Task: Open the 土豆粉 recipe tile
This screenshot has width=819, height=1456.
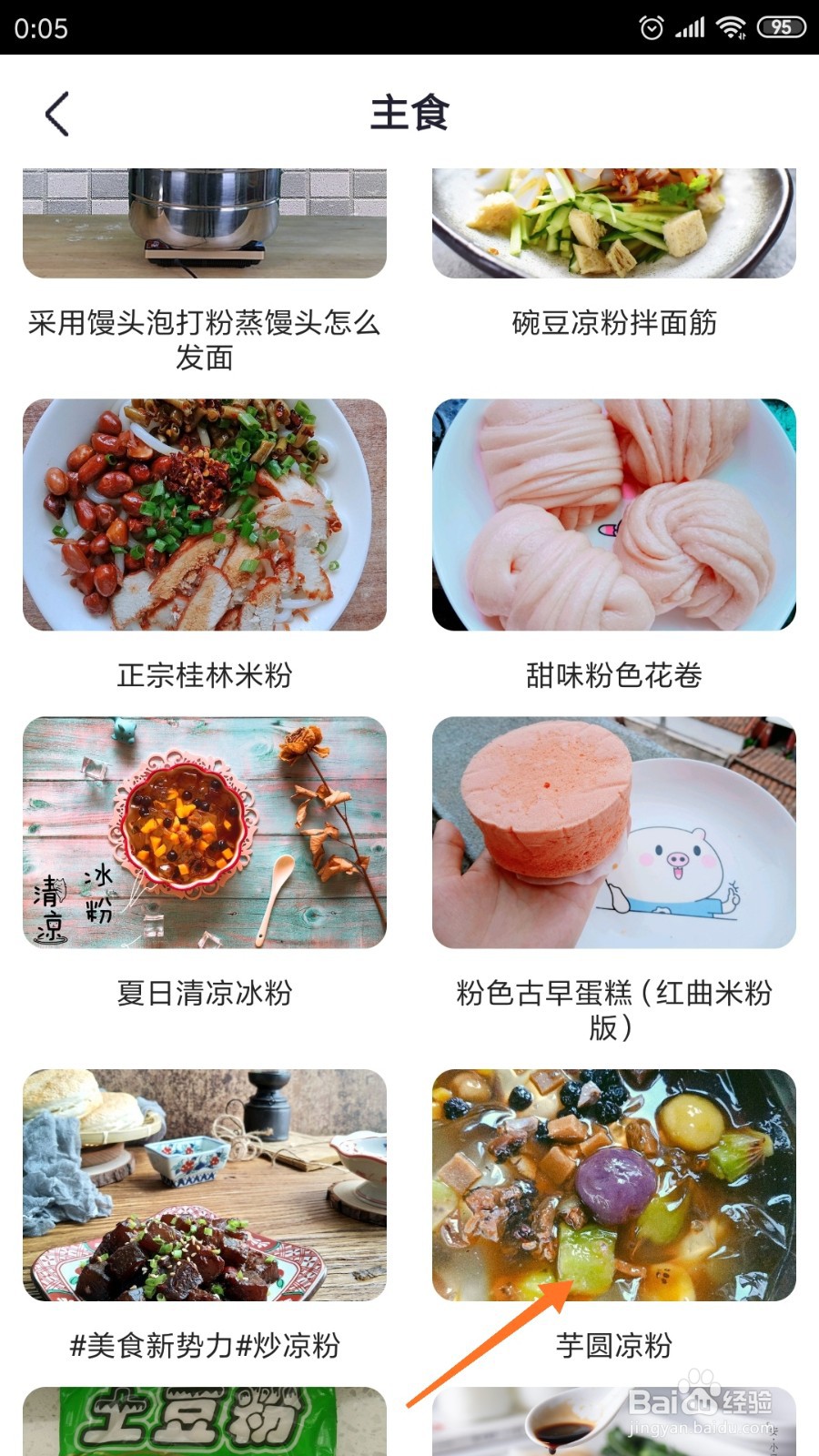Action: (205, 1421)
